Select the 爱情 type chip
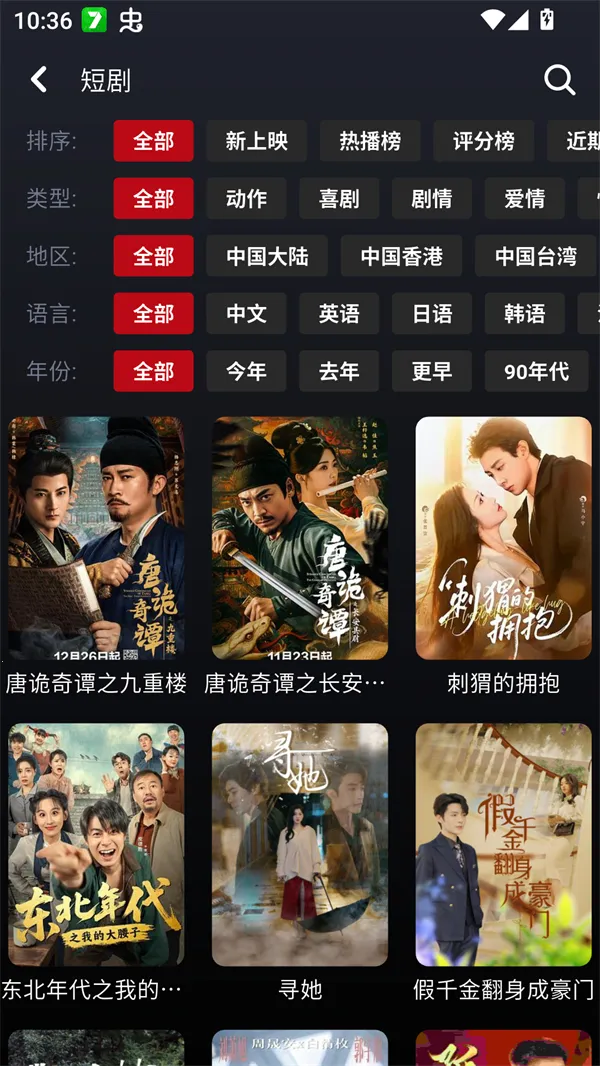 tap(525, 199)
